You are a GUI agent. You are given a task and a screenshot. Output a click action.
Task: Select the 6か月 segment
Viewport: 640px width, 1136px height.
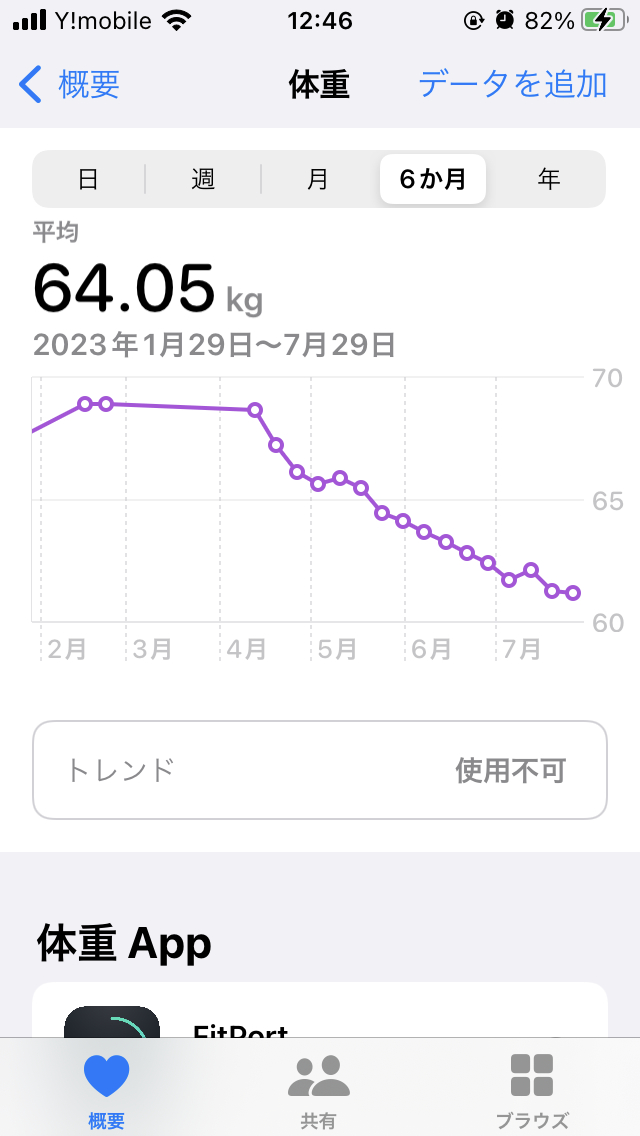pyautogui.click(x=433, y=179)
